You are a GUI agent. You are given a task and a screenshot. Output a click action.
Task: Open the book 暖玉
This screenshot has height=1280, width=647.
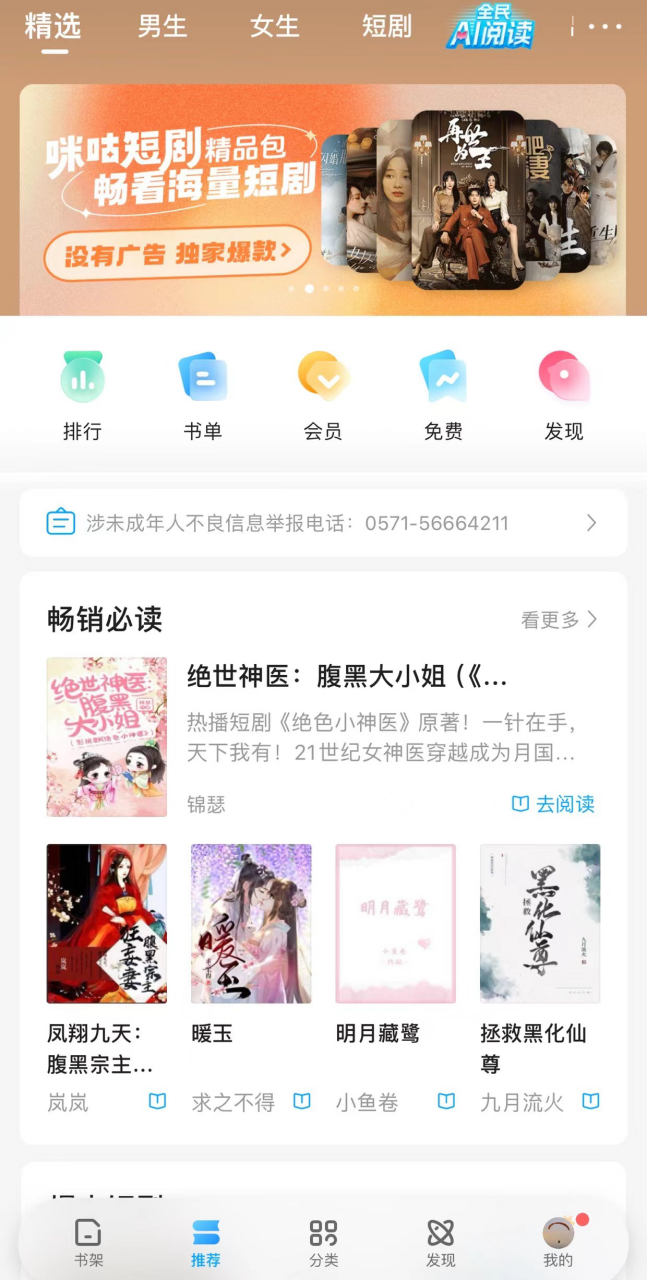[251, 924]
